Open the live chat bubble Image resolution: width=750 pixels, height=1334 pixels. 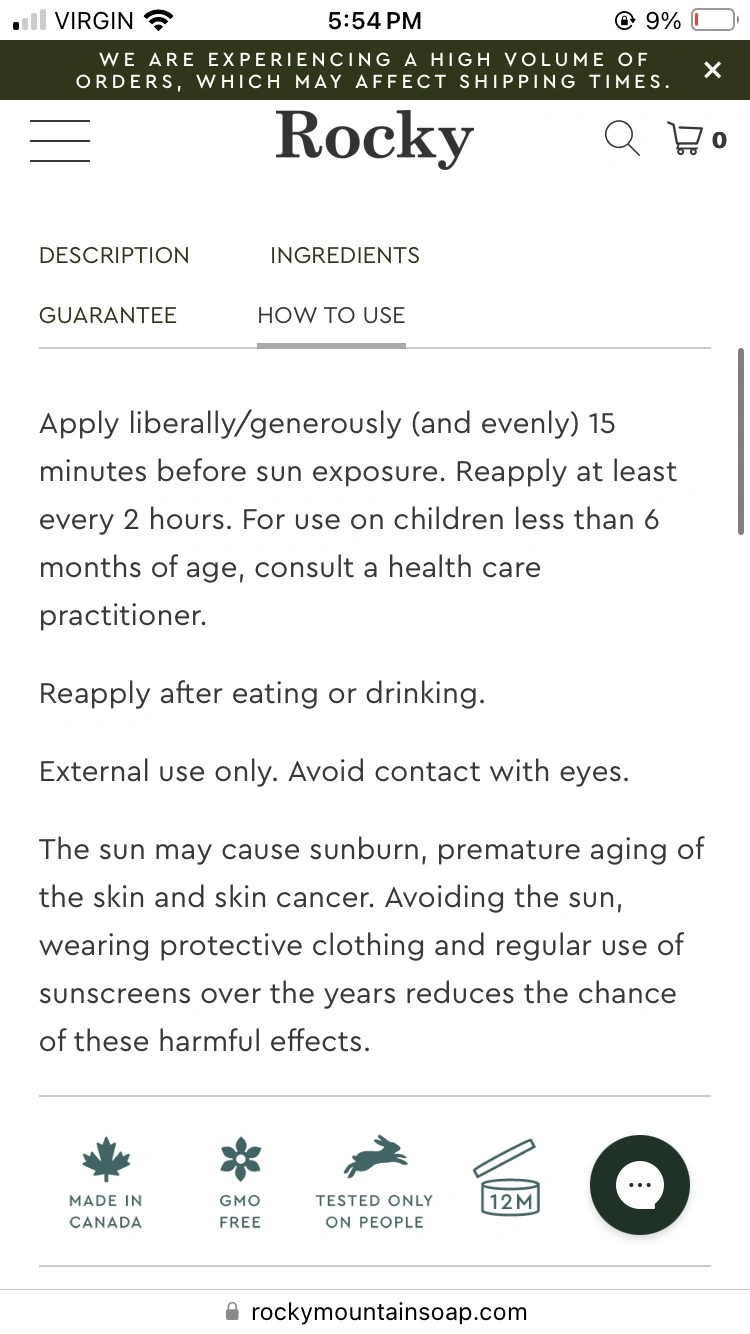[639, 1186]
